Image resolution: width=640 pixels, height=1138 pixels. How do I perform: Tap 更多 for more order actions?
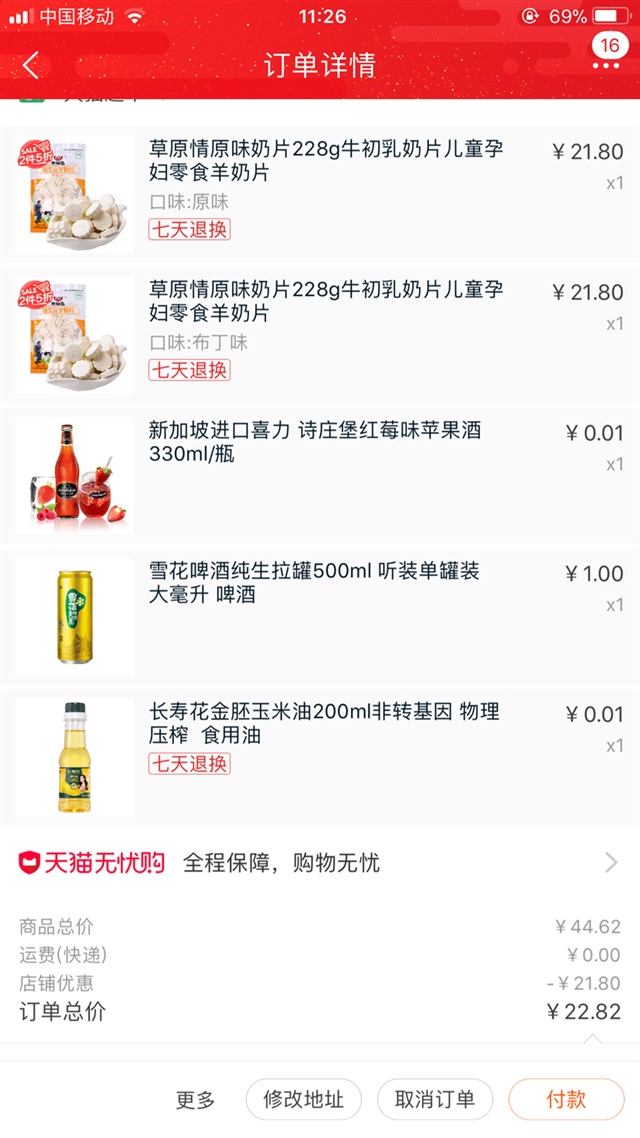[196, 1100]
